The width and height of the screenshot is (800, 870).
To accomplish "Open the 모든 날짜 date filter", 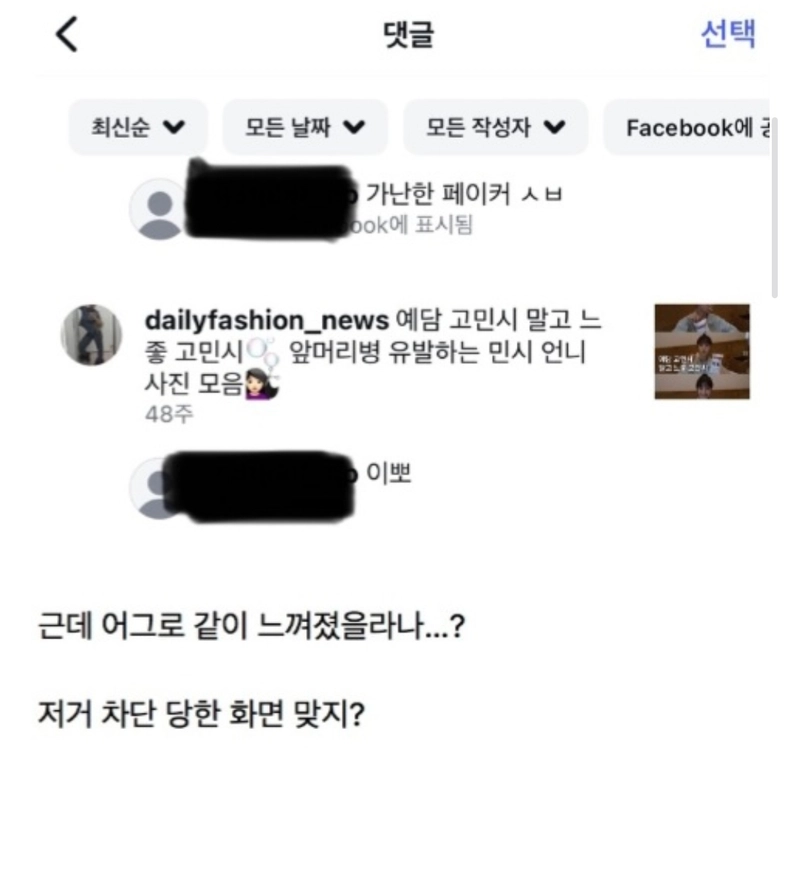I will (304, 128).
